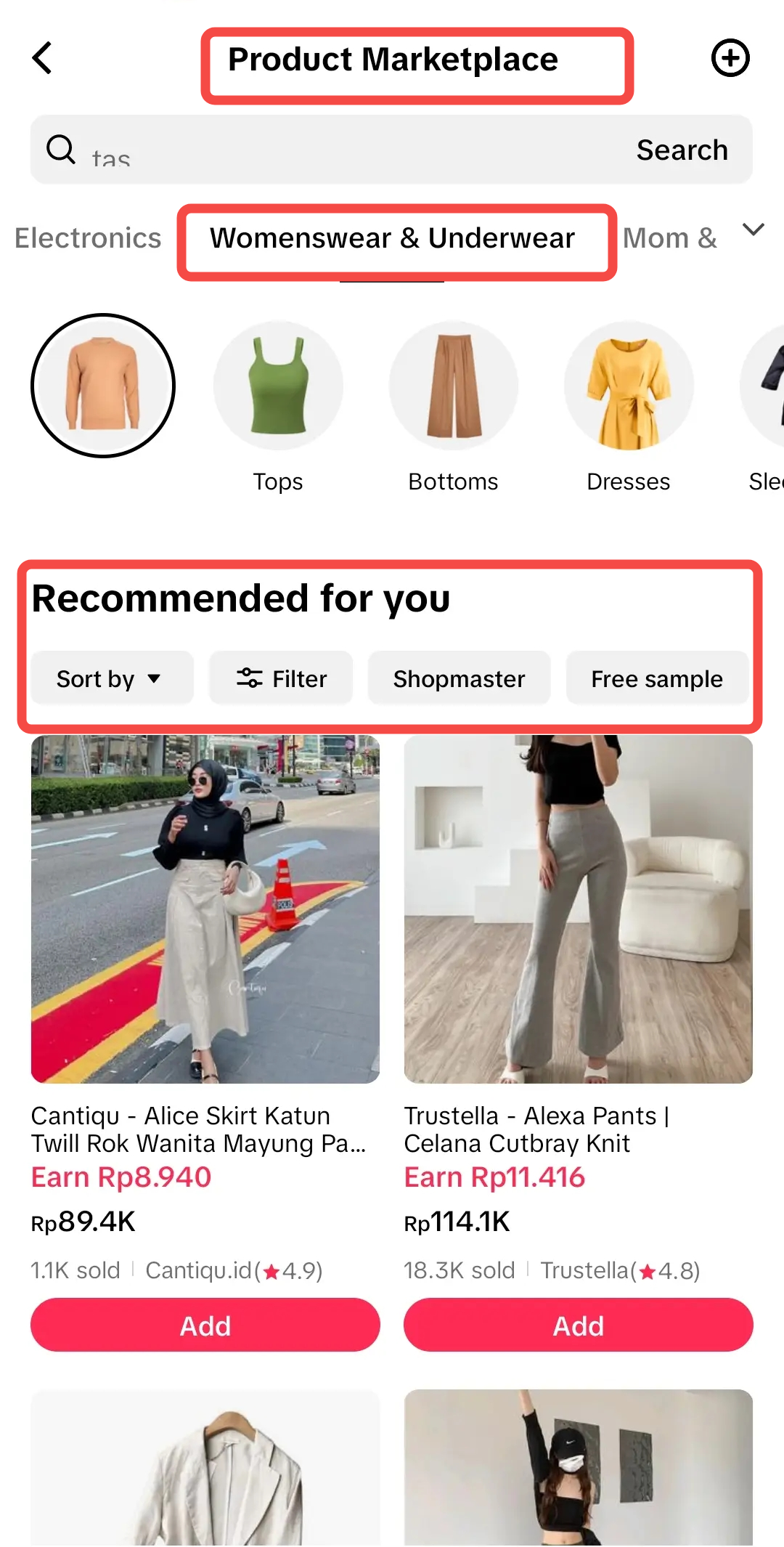Viewport: 784px width, 1547px height.
Task: Choose the Dresses subcategory
Action: [x=629, y=386]
